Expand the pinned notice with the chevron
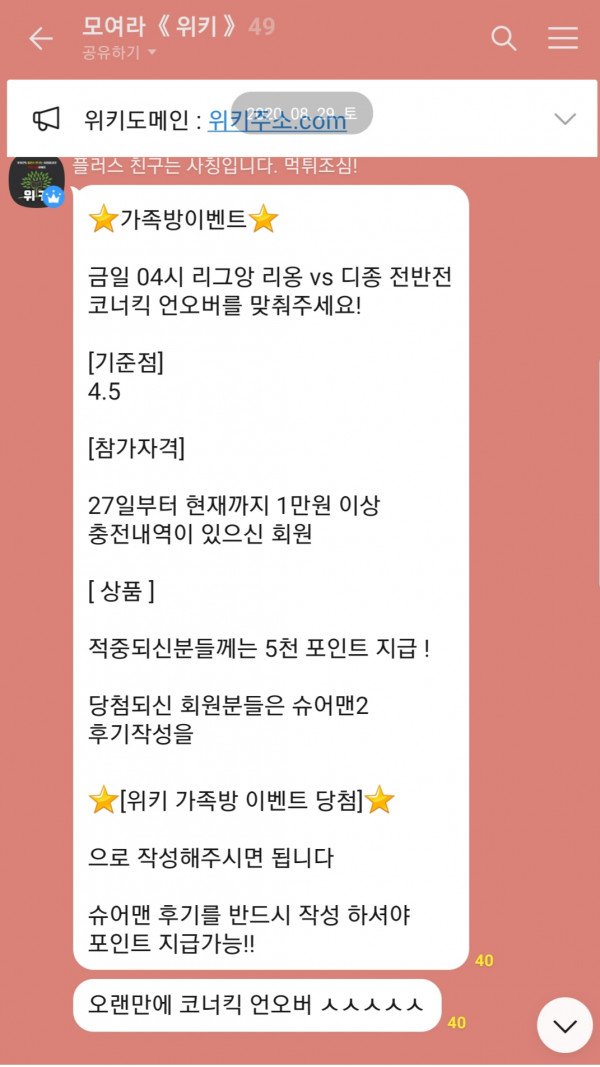Screen dimensions: 600x1067 (565, 119)
